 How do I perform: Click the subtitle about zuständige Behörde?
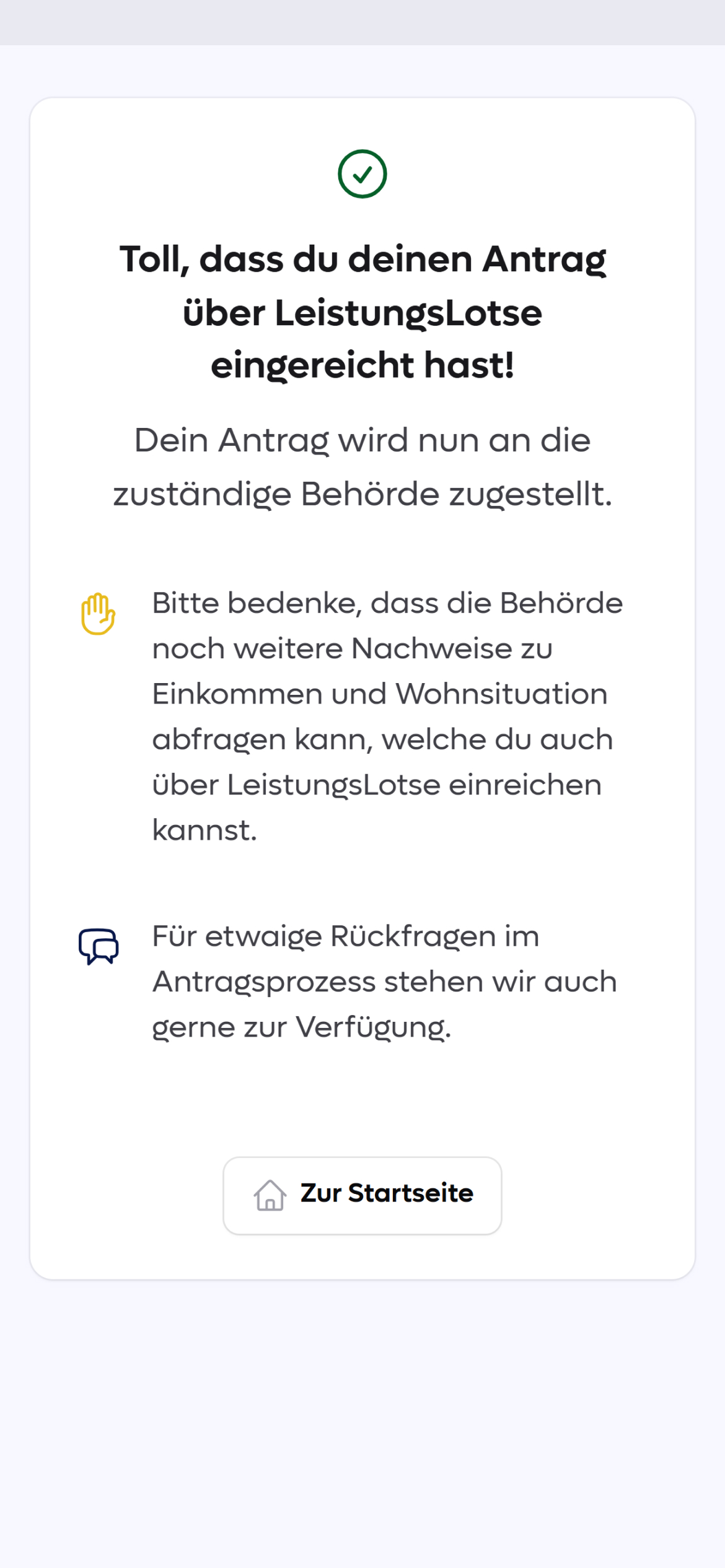[x=362, y=466]
